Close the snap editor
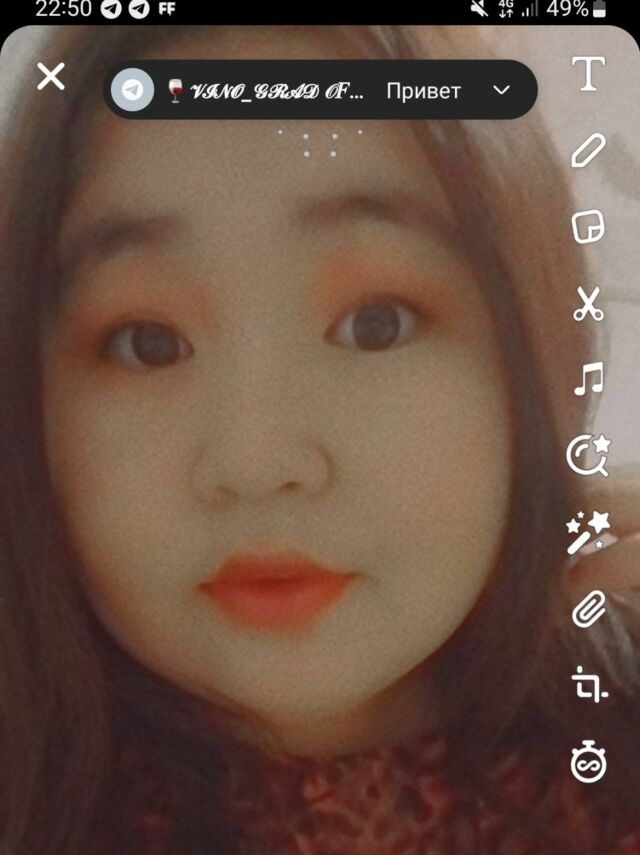Screen dimensions: 640x855 (x=50, y=77)
